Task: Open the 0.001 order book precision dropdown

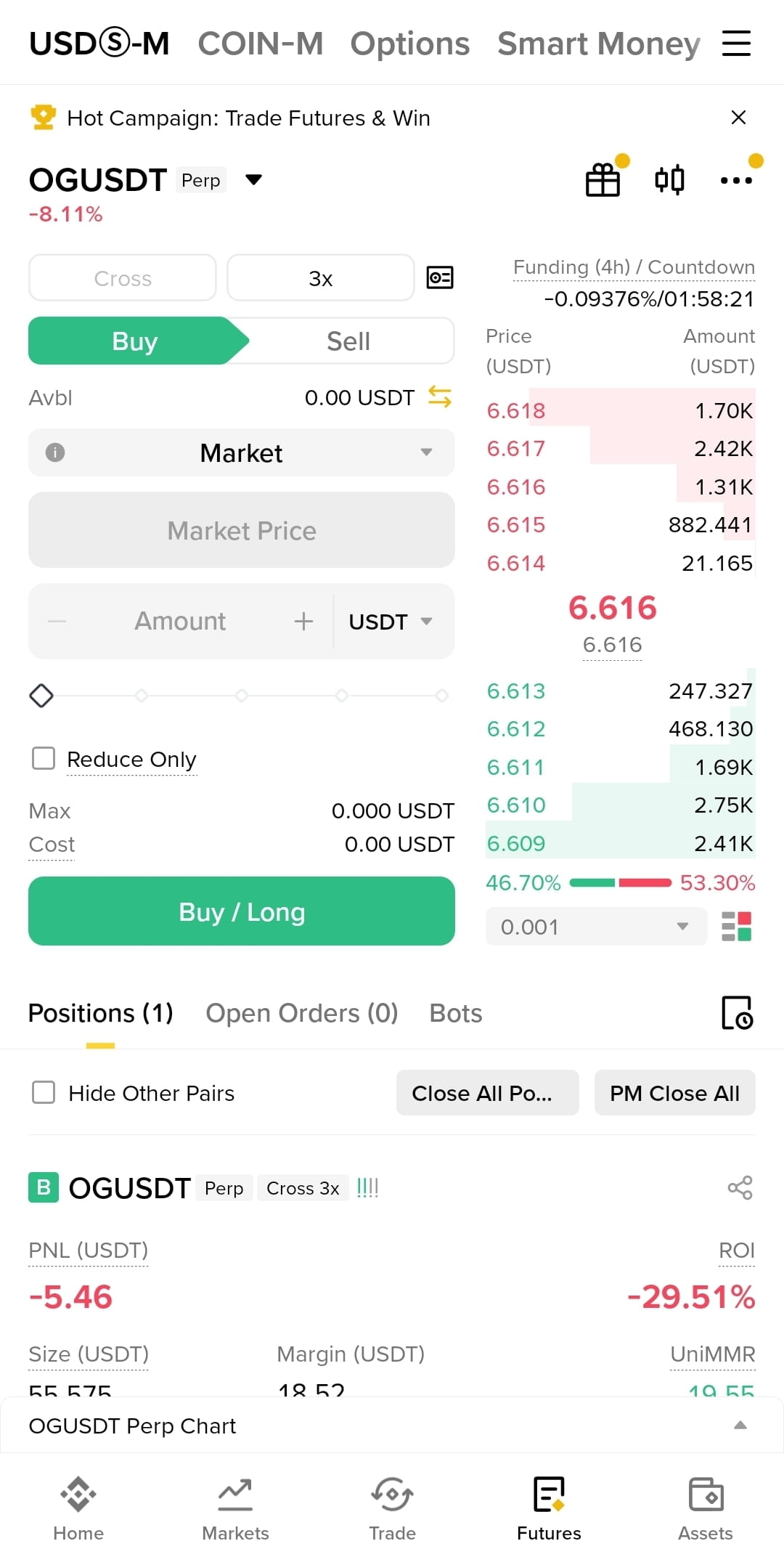Action: [x=595, y=927]
